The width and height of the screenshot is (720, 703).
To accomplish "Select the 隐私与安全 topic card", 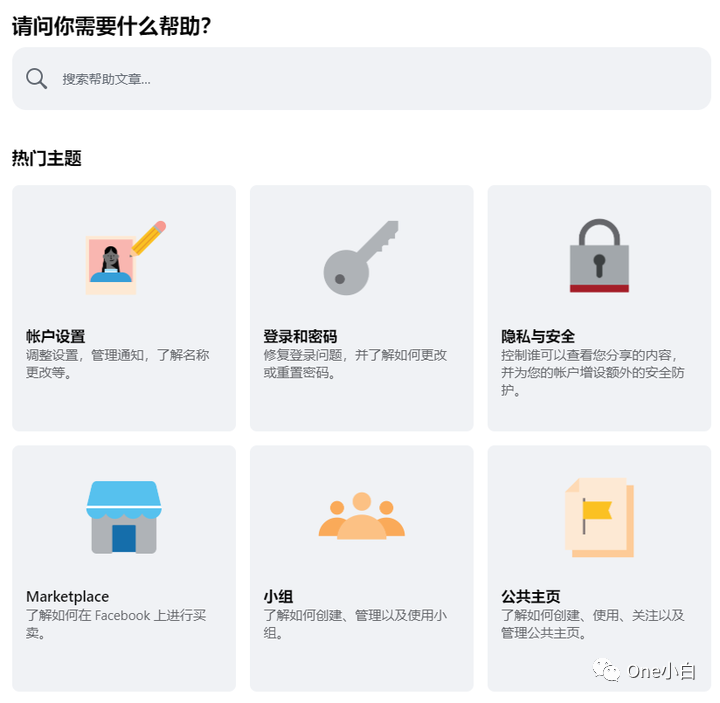I will [x=599, y=308].
